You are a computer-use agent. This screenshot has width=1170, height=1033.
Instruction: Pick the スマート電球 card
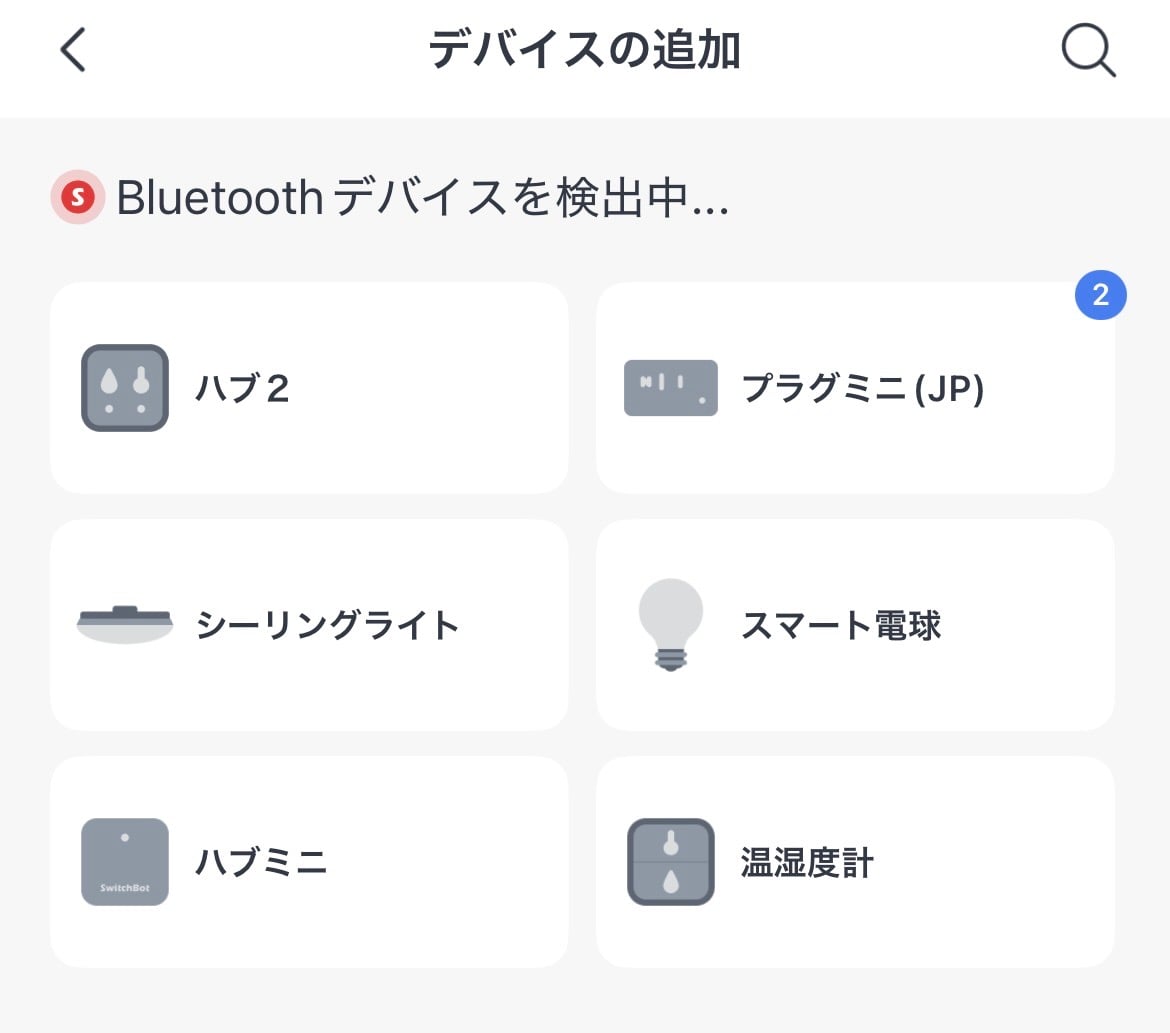tap(855, 625)
